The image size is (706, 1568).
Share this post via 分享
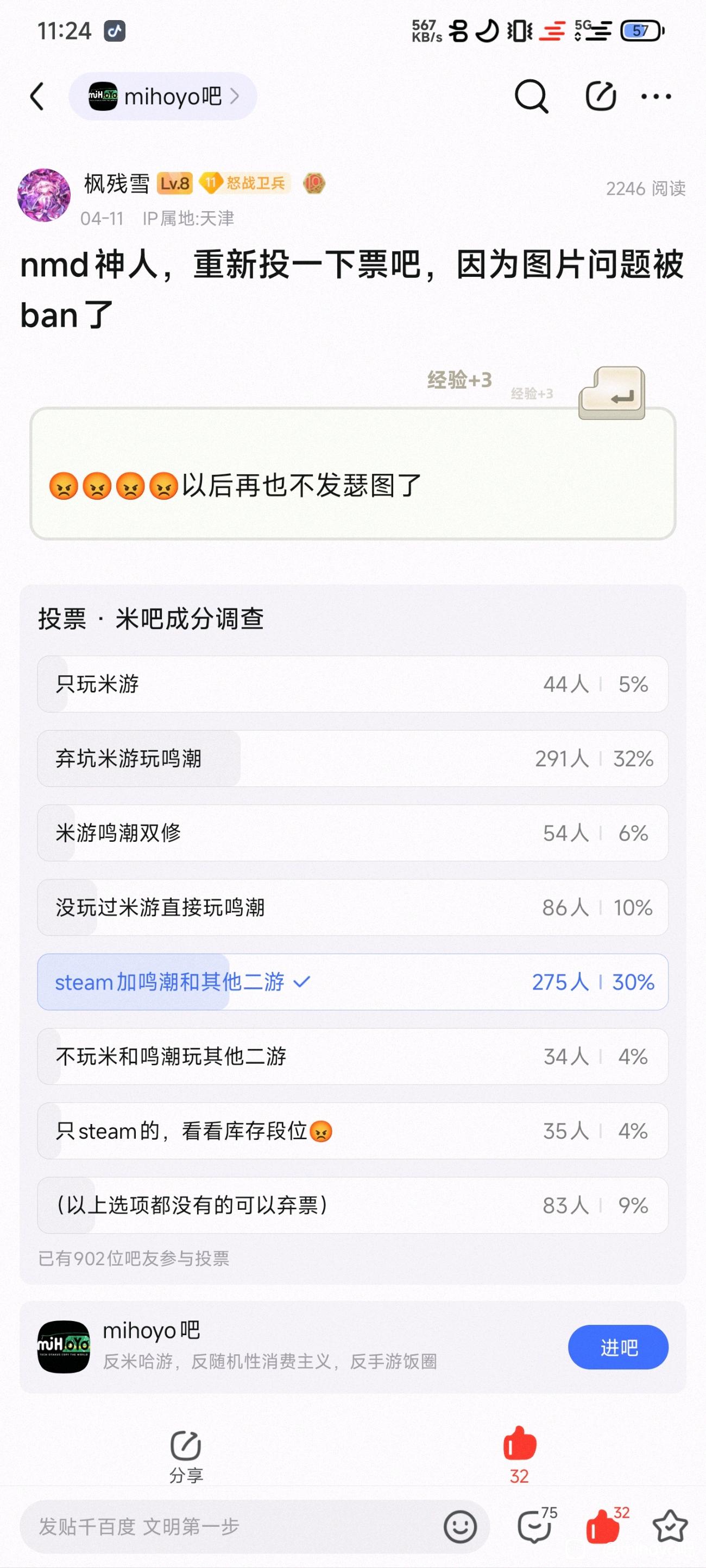point(186,1456)
